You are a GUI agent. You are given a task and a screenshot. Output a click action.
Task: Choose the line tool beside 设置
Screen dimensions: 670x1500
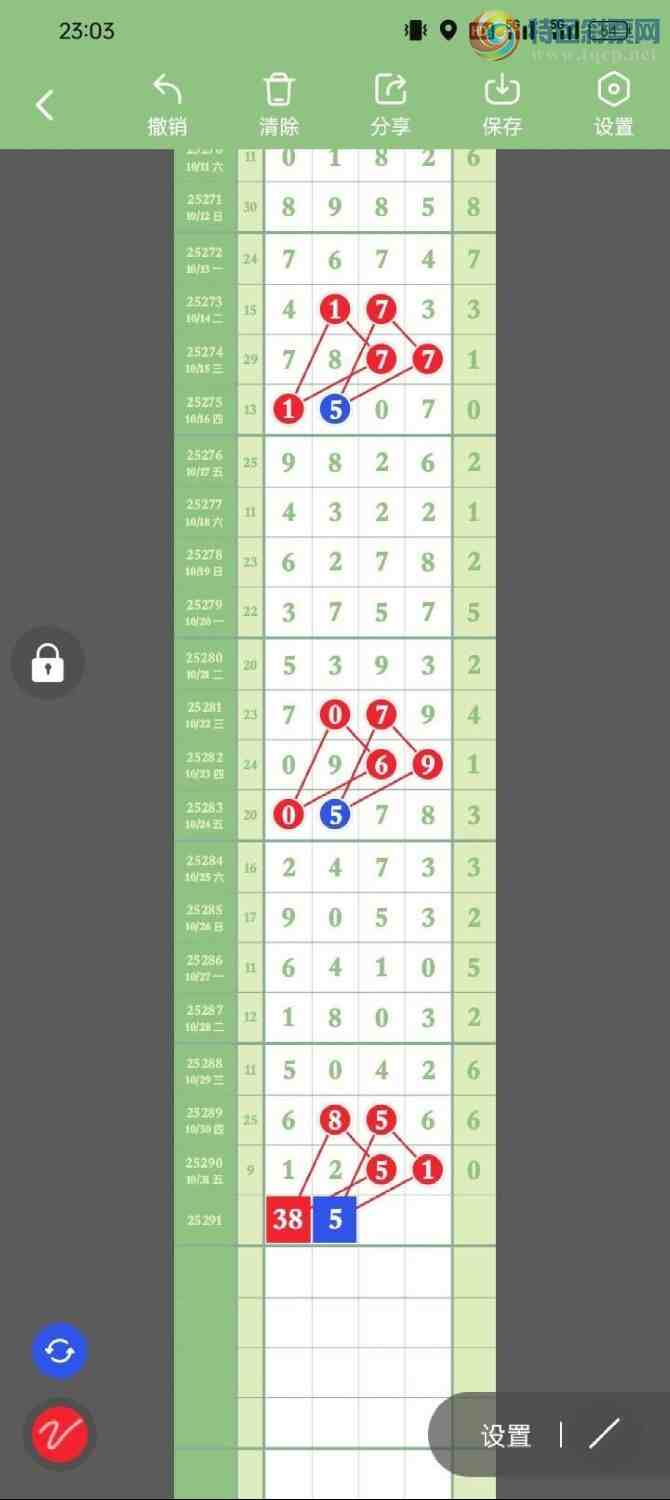click(604, 1435)
